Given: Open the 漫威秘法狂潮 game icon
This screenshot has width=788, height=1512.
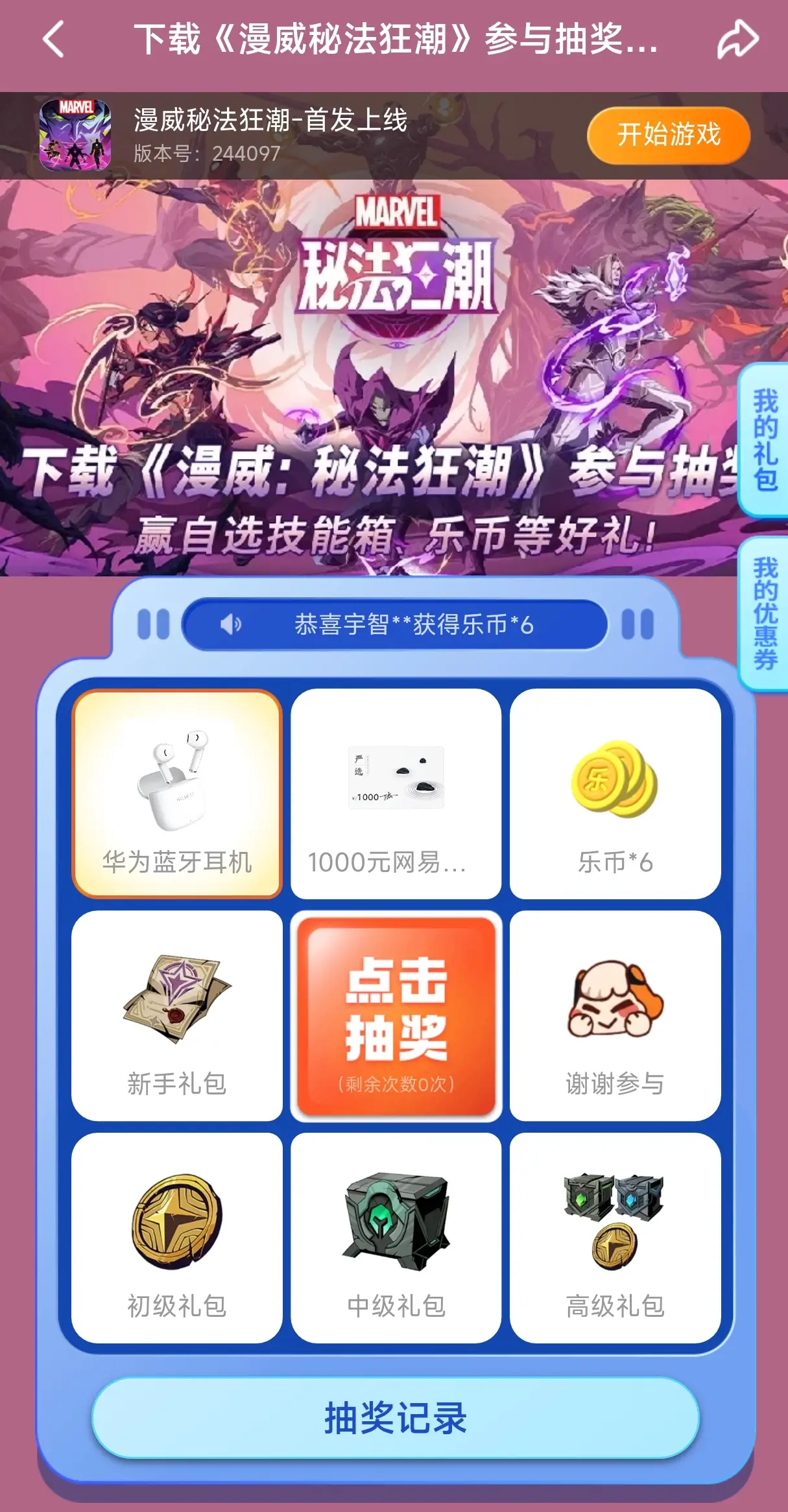Looking at the screenshot, I should 75,135.
